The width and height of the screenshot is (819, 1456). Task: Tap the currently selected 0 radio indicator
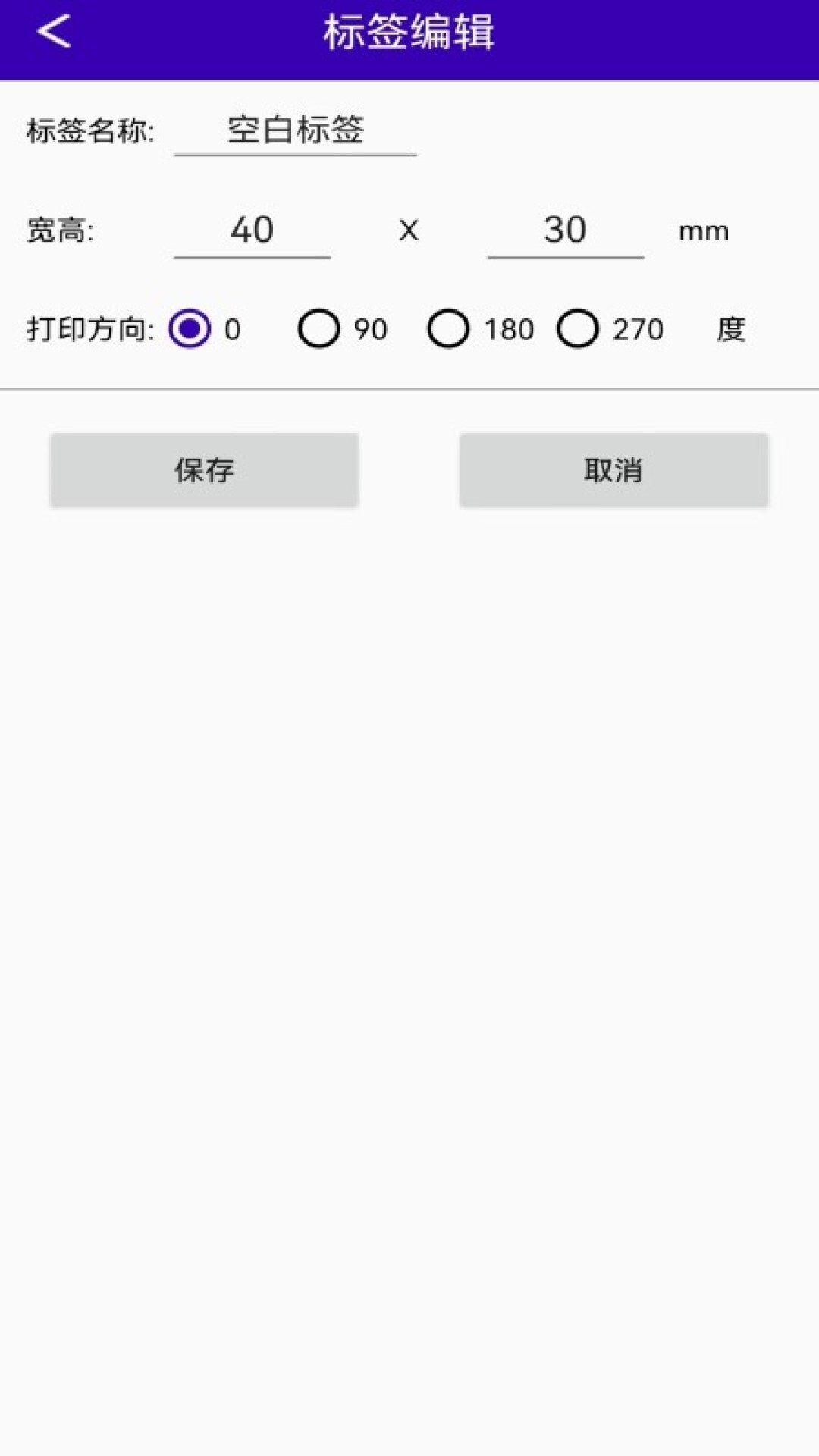[x=190, y=329]
